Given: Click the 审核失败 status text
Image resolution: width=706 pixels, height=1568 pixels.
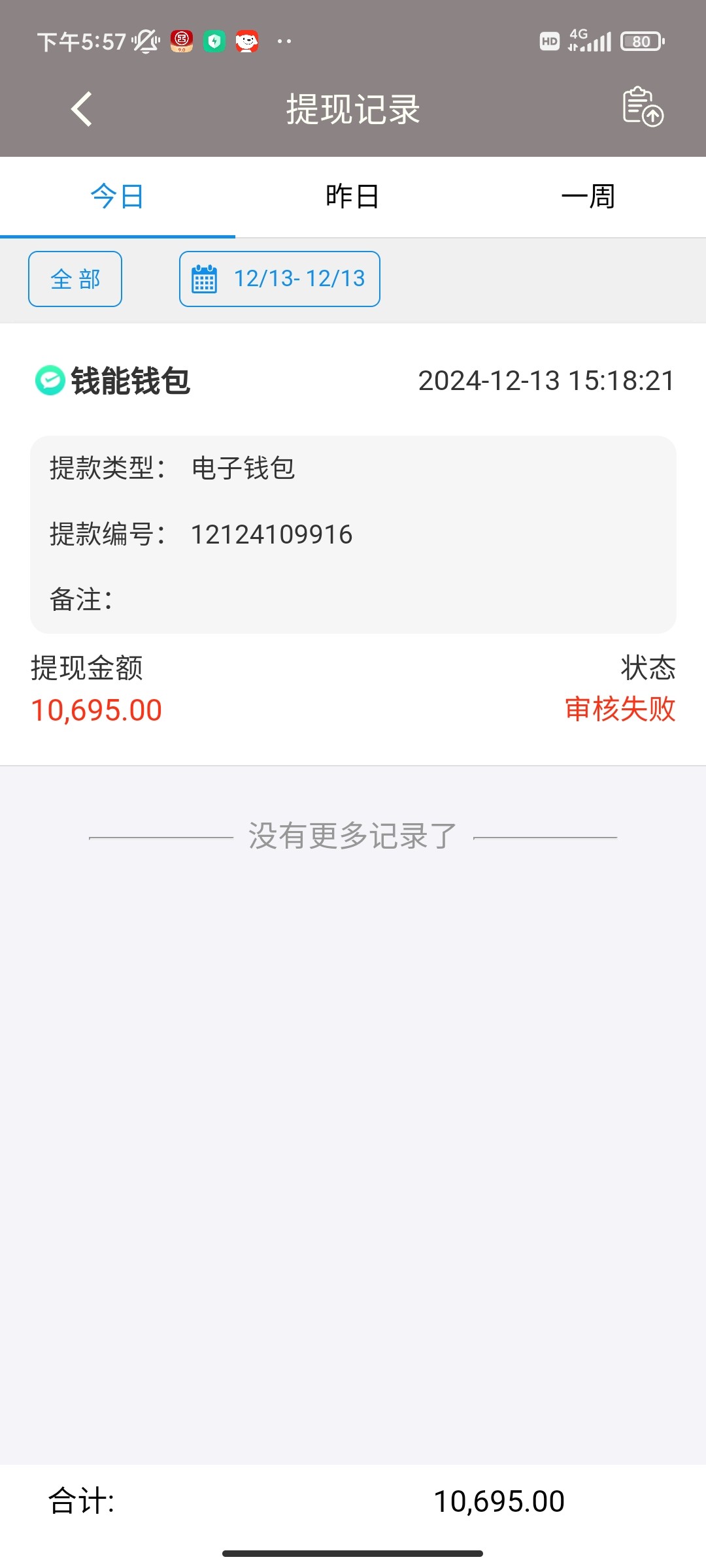Looking at the screenshot, I should click(620, 709).
